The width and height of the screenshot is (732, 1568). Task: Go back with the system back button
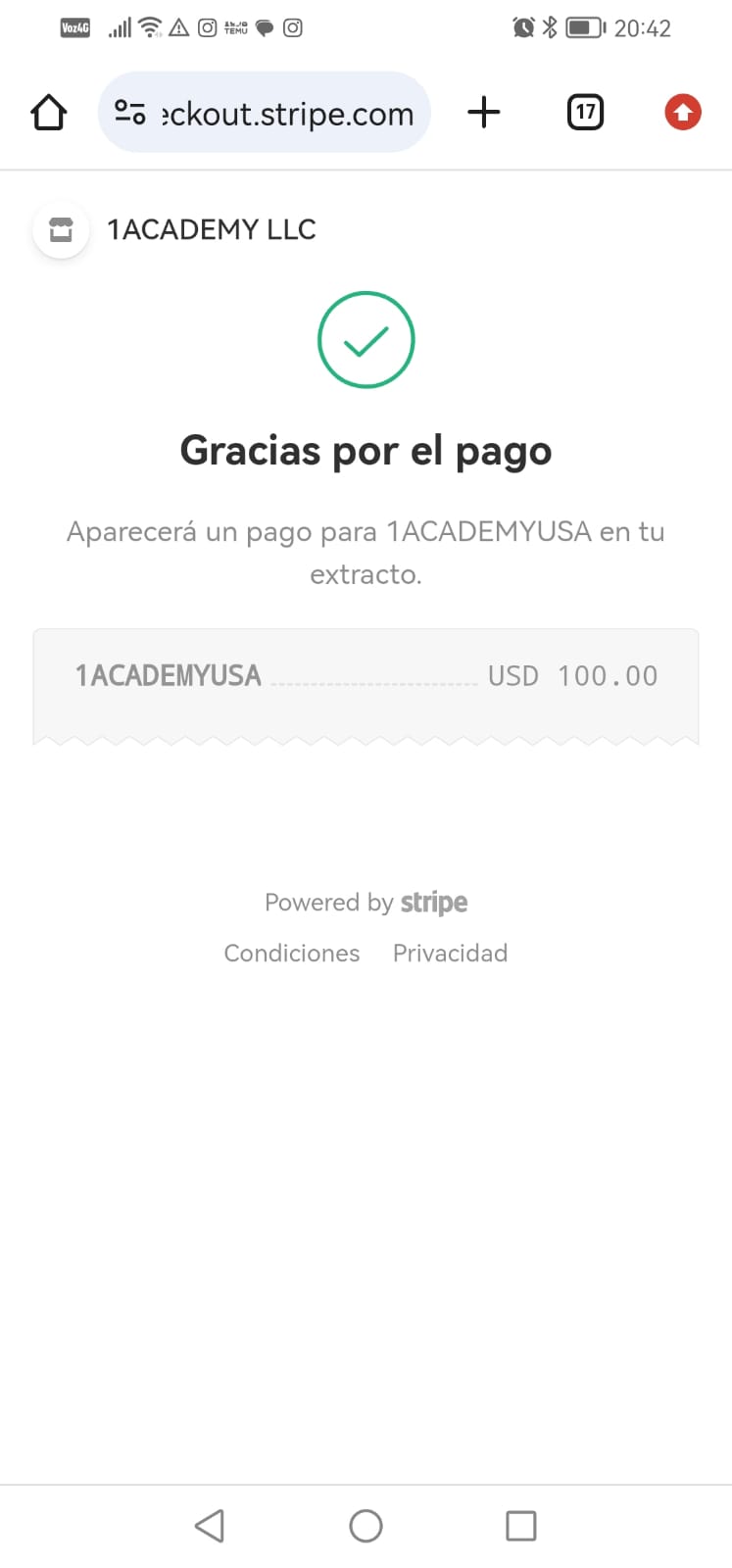coord(210,1526)
